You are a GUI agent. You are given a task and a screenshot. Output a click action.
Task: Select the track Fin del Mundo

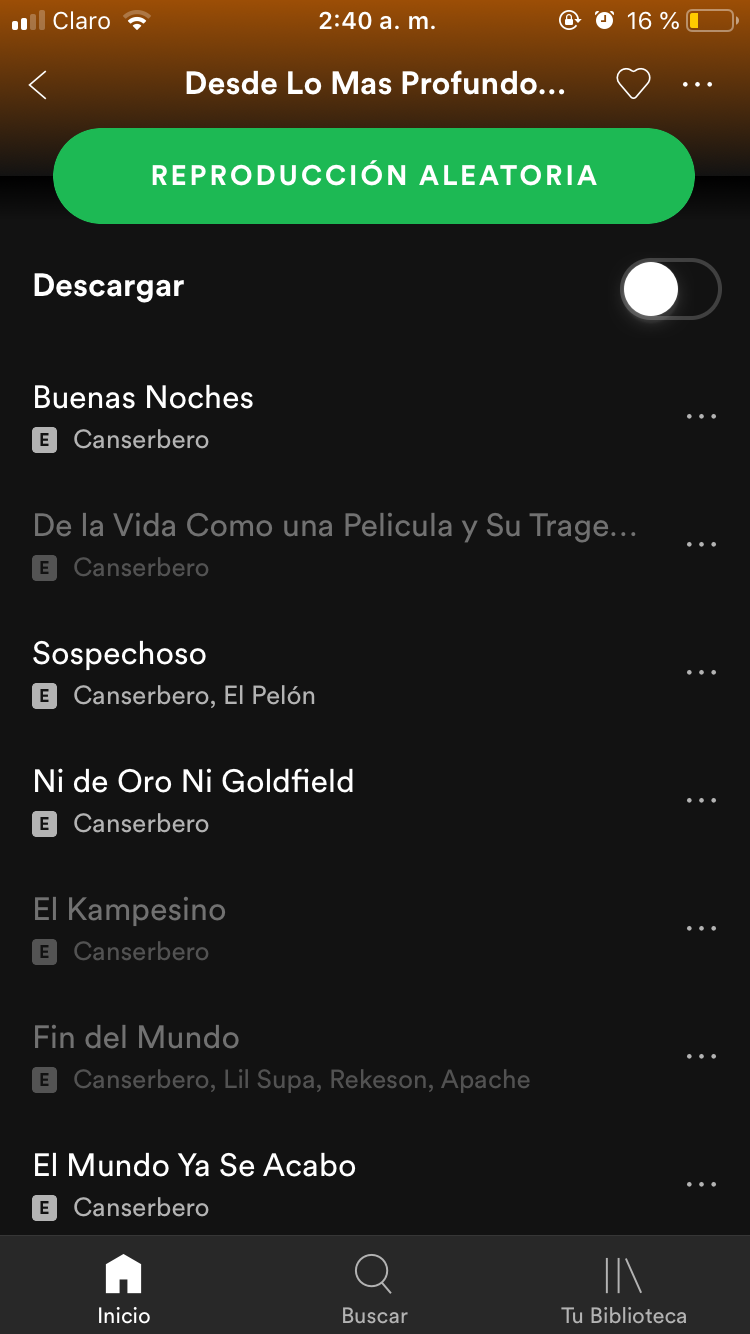(x=136, y=1038)
